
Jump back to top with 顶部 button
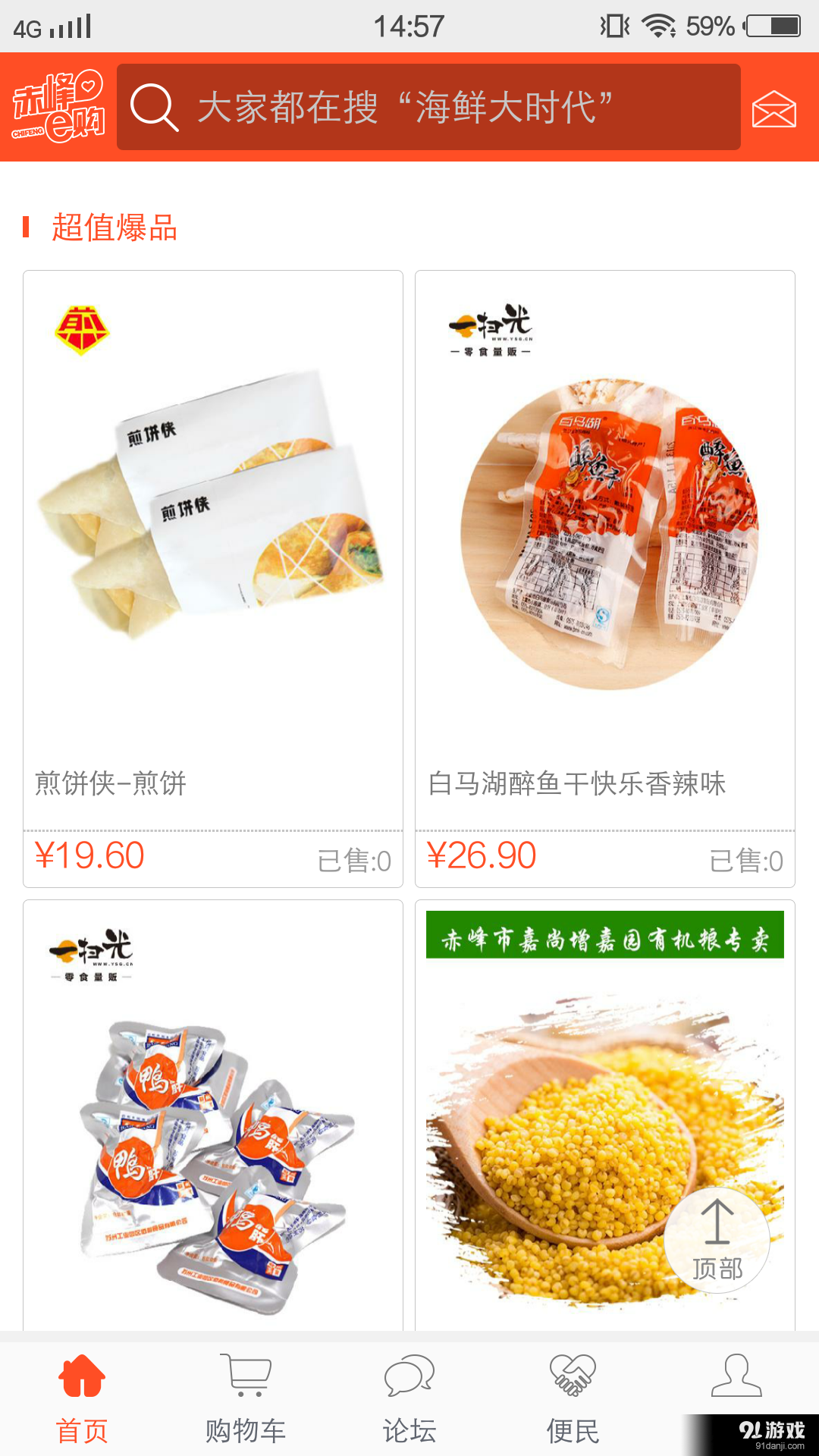[x=717, y=1240]
